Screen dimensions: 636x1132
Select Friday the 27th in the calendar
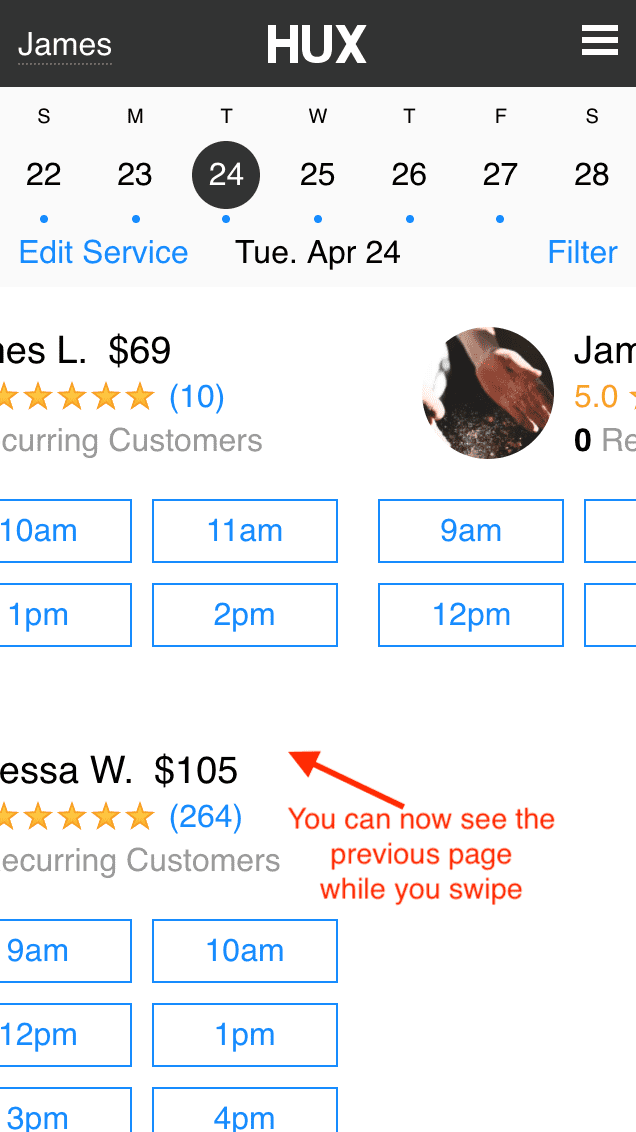[x=500, y=175]
